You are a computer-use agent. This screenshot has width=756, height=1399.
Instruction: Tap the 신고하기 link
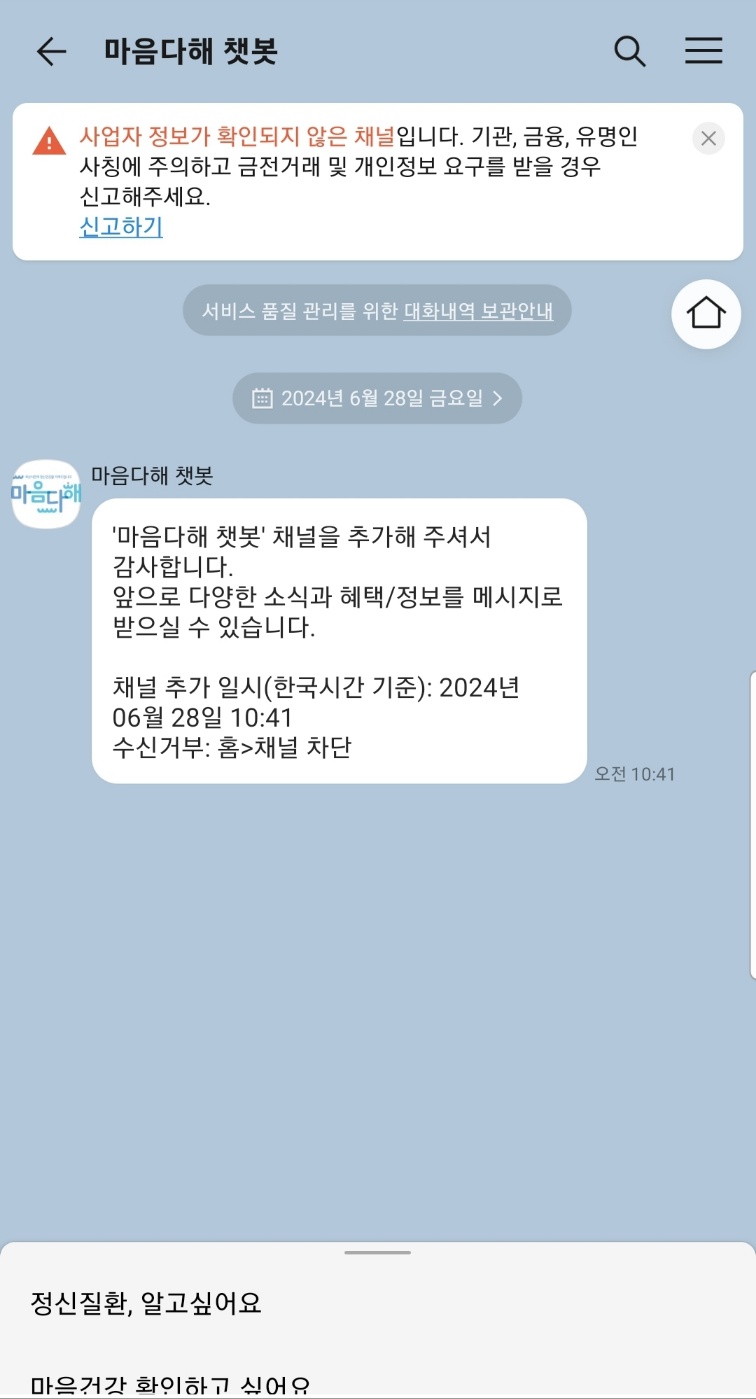click(x=121, y=227)
